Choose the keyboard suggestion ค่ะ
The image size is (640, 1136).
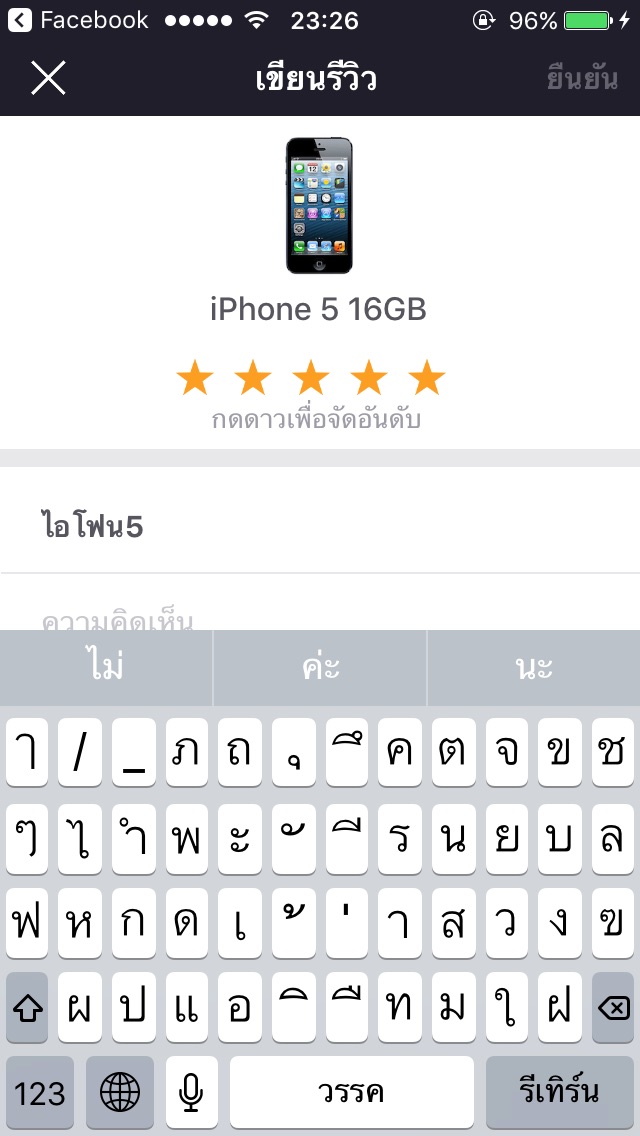tap(320, 668)
